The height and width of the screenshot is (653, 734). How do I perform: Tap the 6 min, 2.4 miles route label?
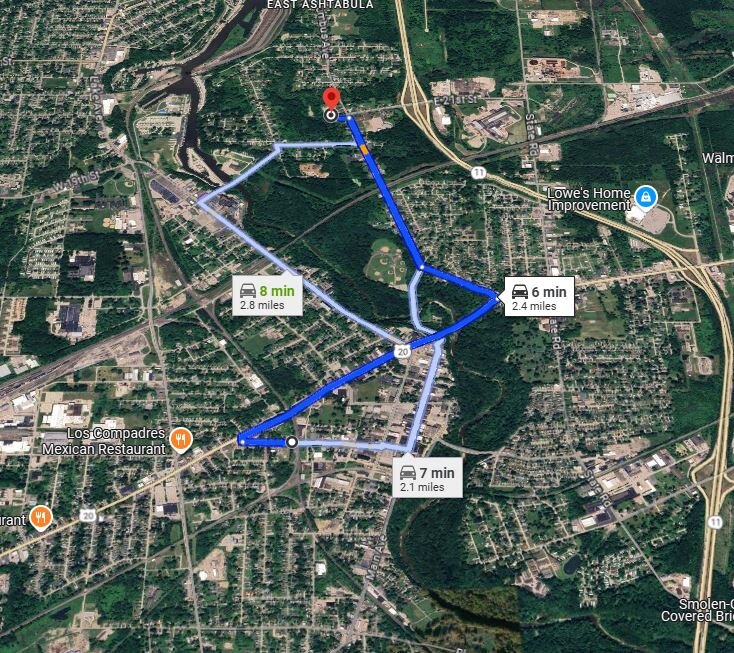point(539,297)
